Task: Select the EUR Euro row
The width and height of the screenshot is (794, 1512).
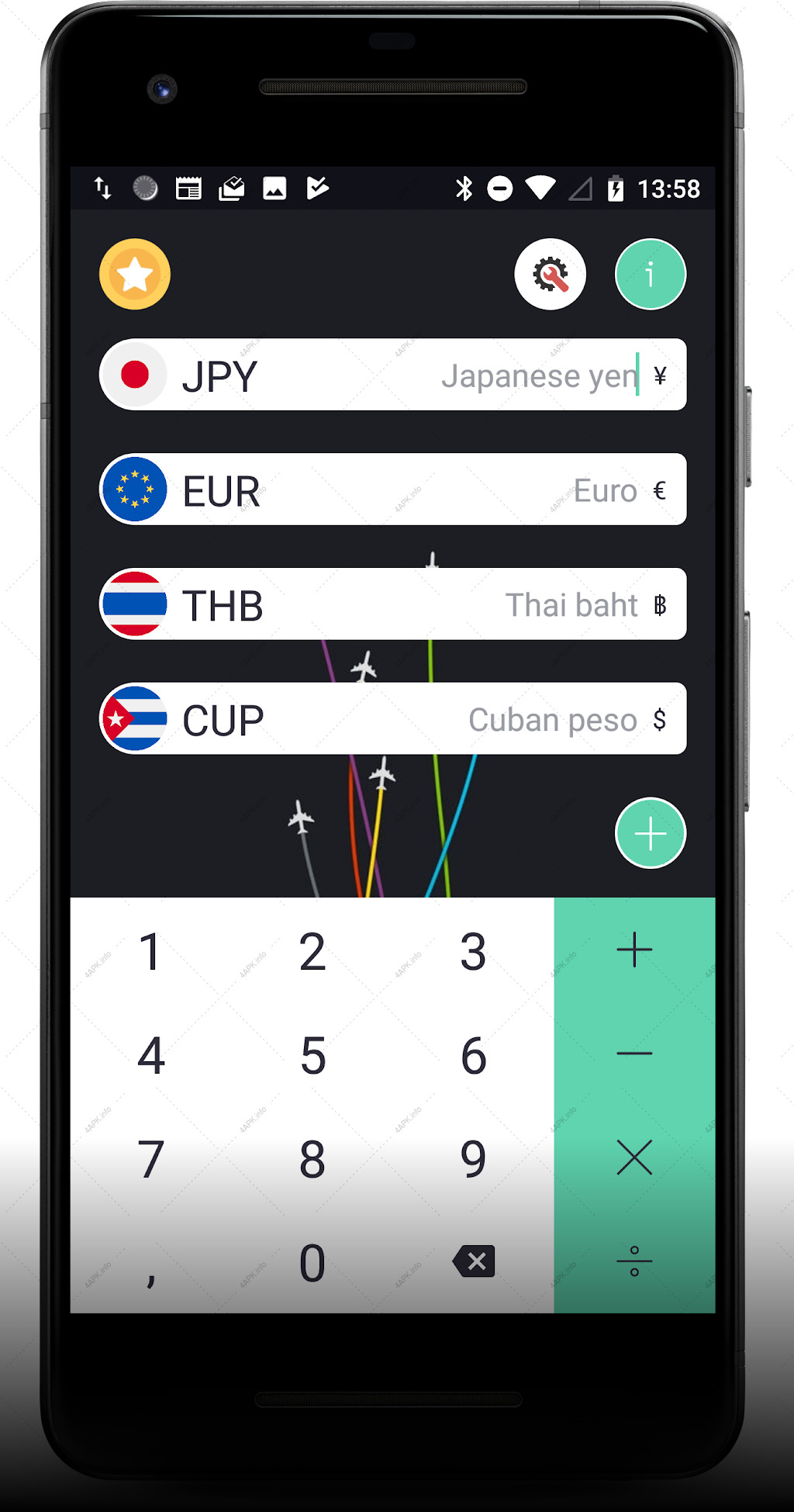Action: click(x=393, y=490)
